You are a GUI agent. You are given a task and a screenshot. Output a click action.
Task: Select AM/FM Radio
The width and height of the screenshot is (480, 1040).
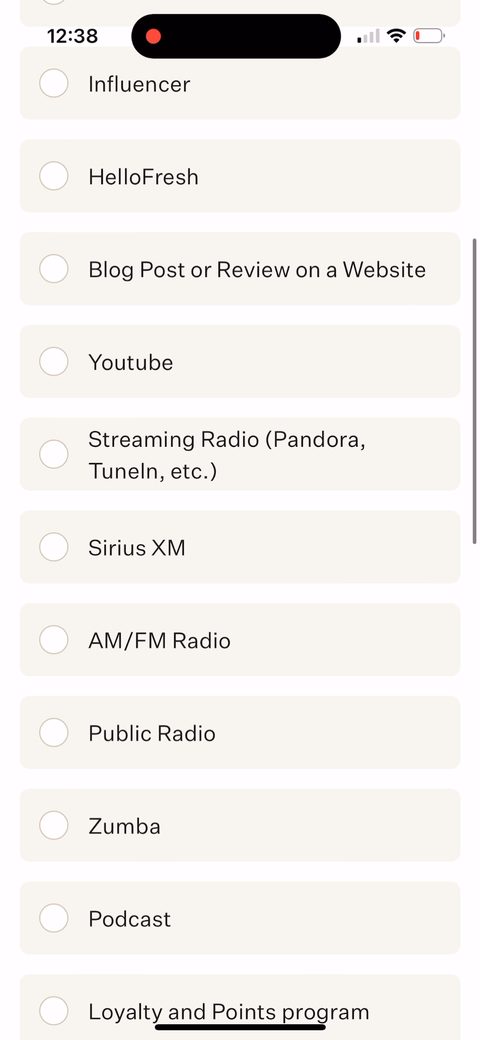(239, 641)
